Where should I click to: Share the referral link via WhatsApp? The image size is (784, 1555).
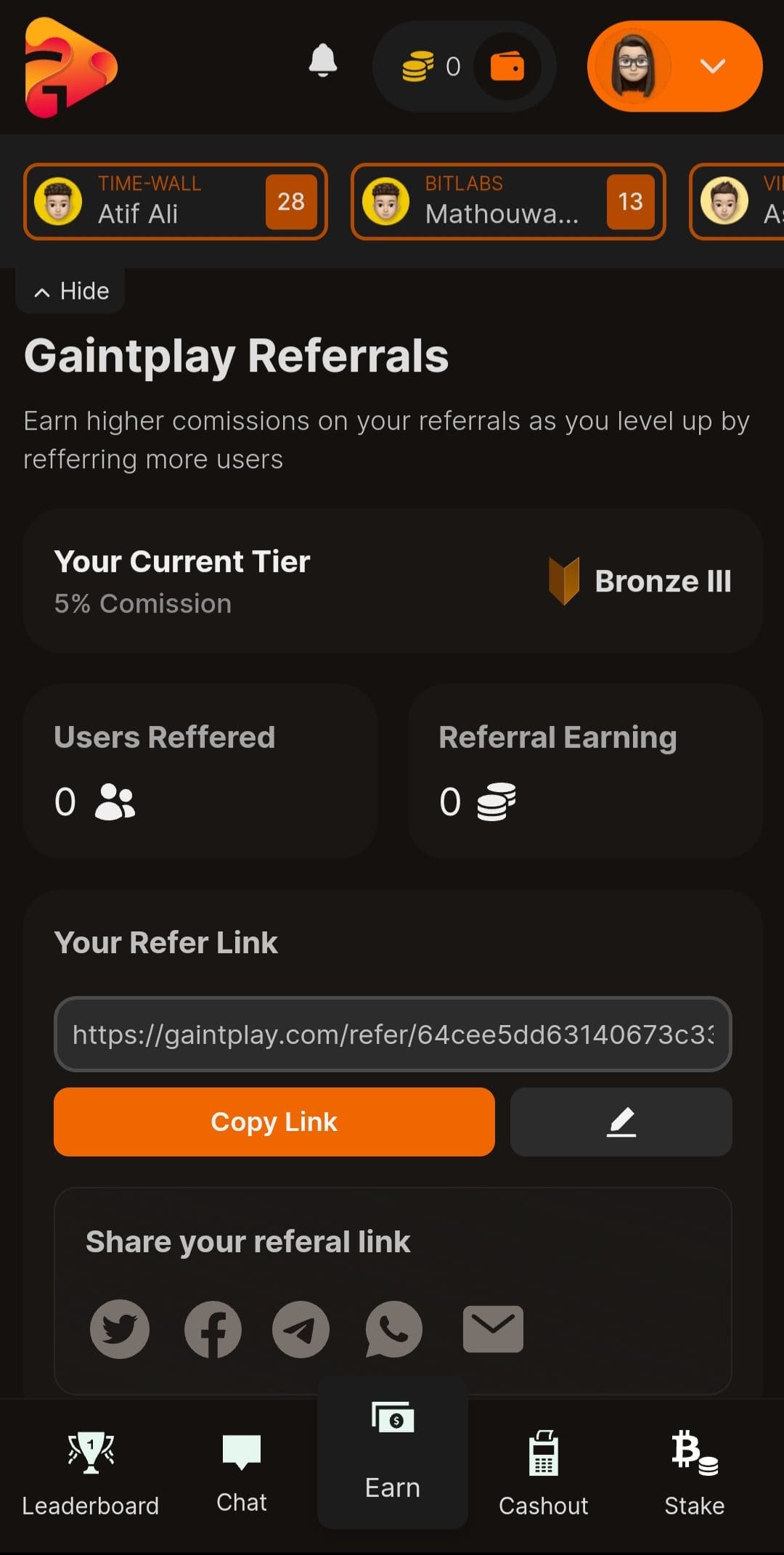click(394, 1329)
